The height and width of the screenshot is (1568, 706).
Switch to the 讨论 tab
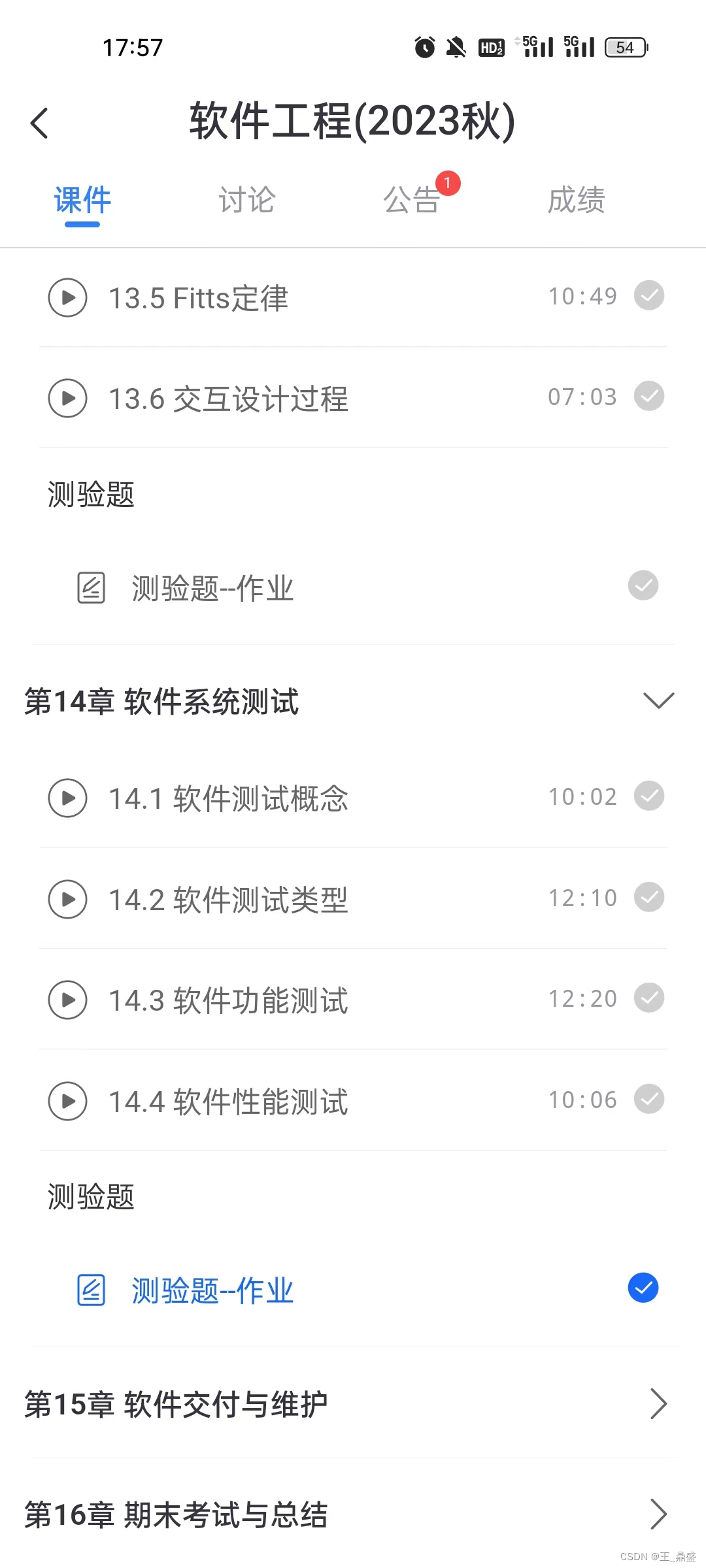246,200
